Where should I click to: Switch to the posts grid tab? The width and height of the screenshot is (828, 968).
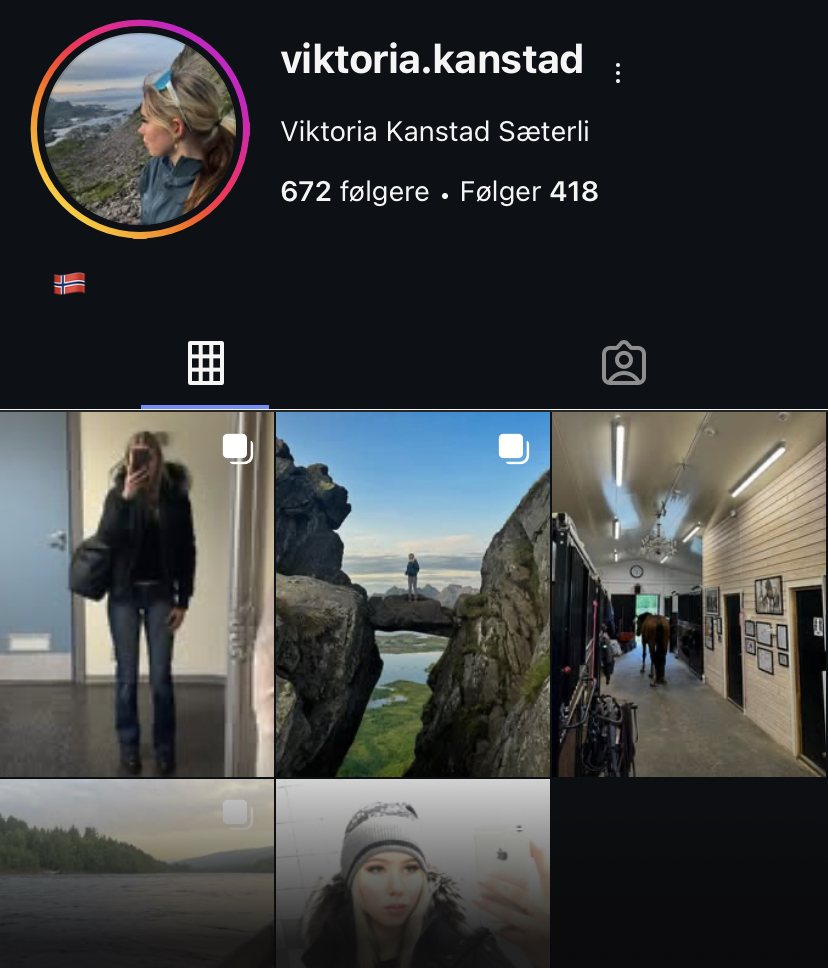206,364
